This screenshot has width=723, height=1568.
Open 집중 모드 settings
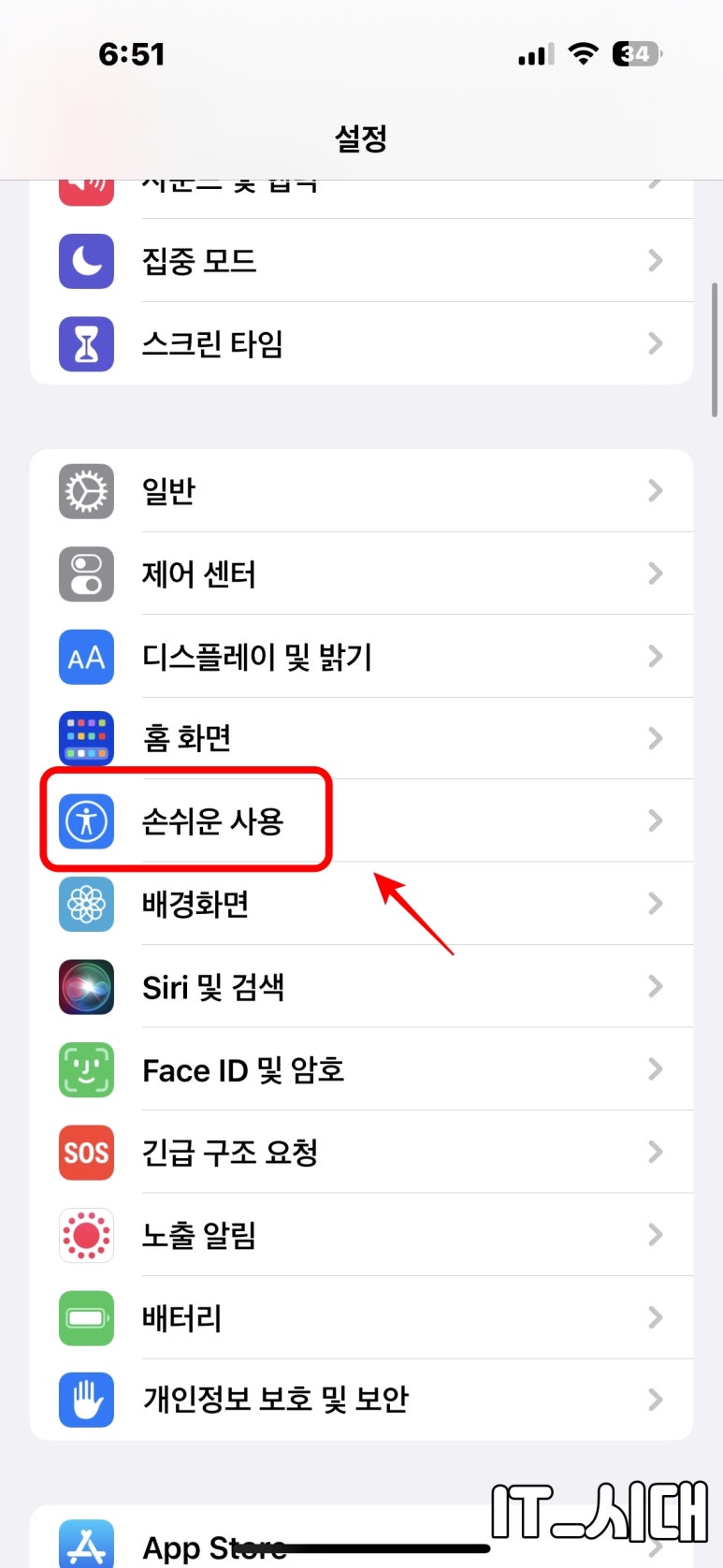[x=361, y=261]
